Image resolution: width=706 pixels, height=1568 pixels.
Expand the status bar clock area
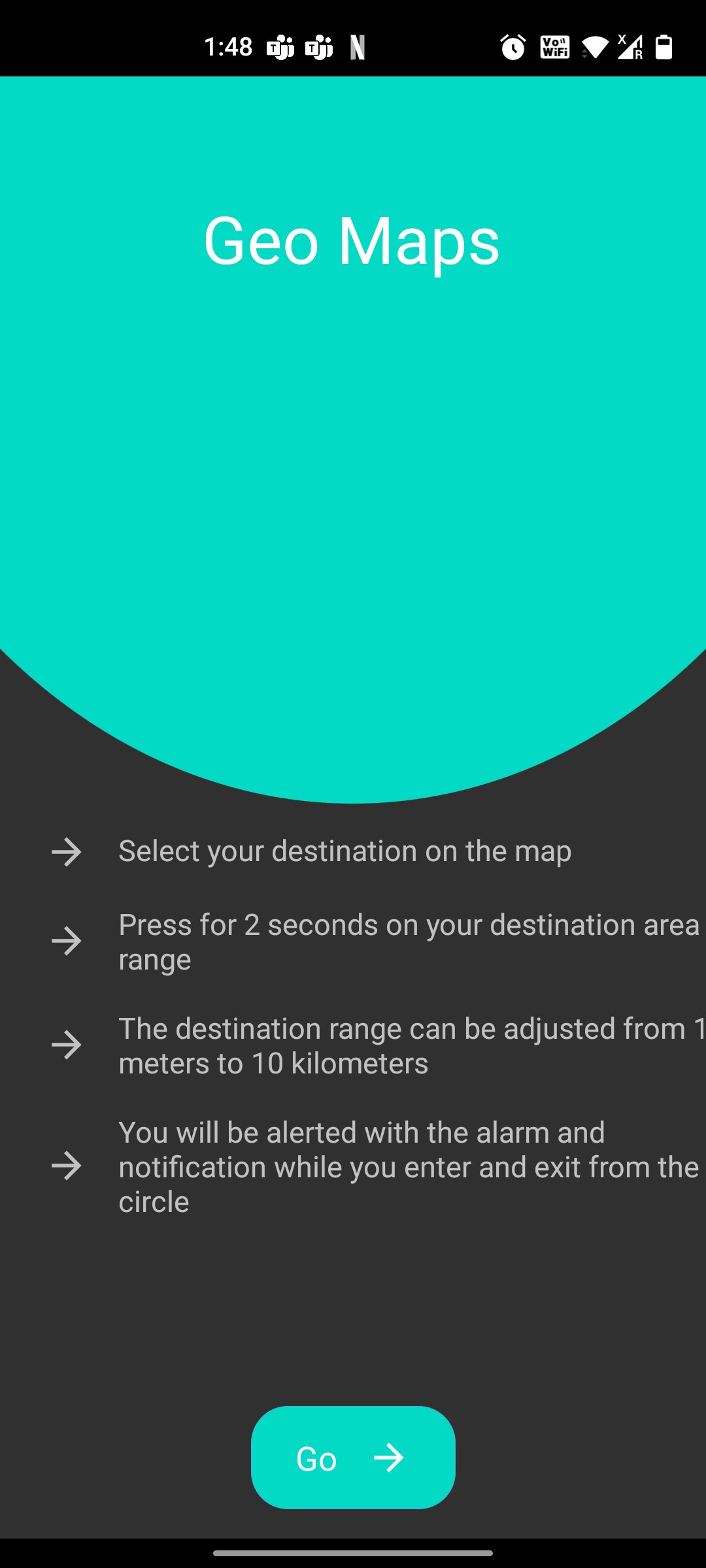click(x=228, y=46)
